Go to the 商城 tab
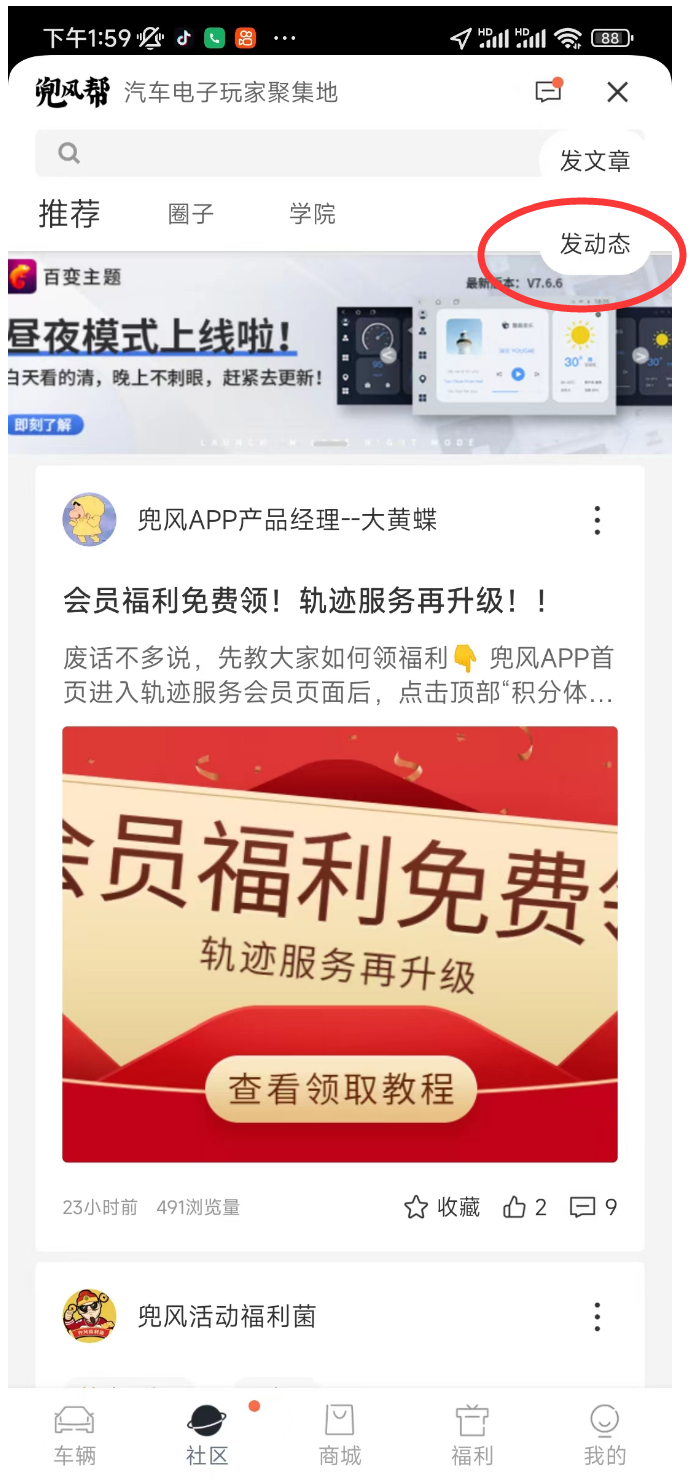Screen dimensions: 692x1483 point(340,1434)
